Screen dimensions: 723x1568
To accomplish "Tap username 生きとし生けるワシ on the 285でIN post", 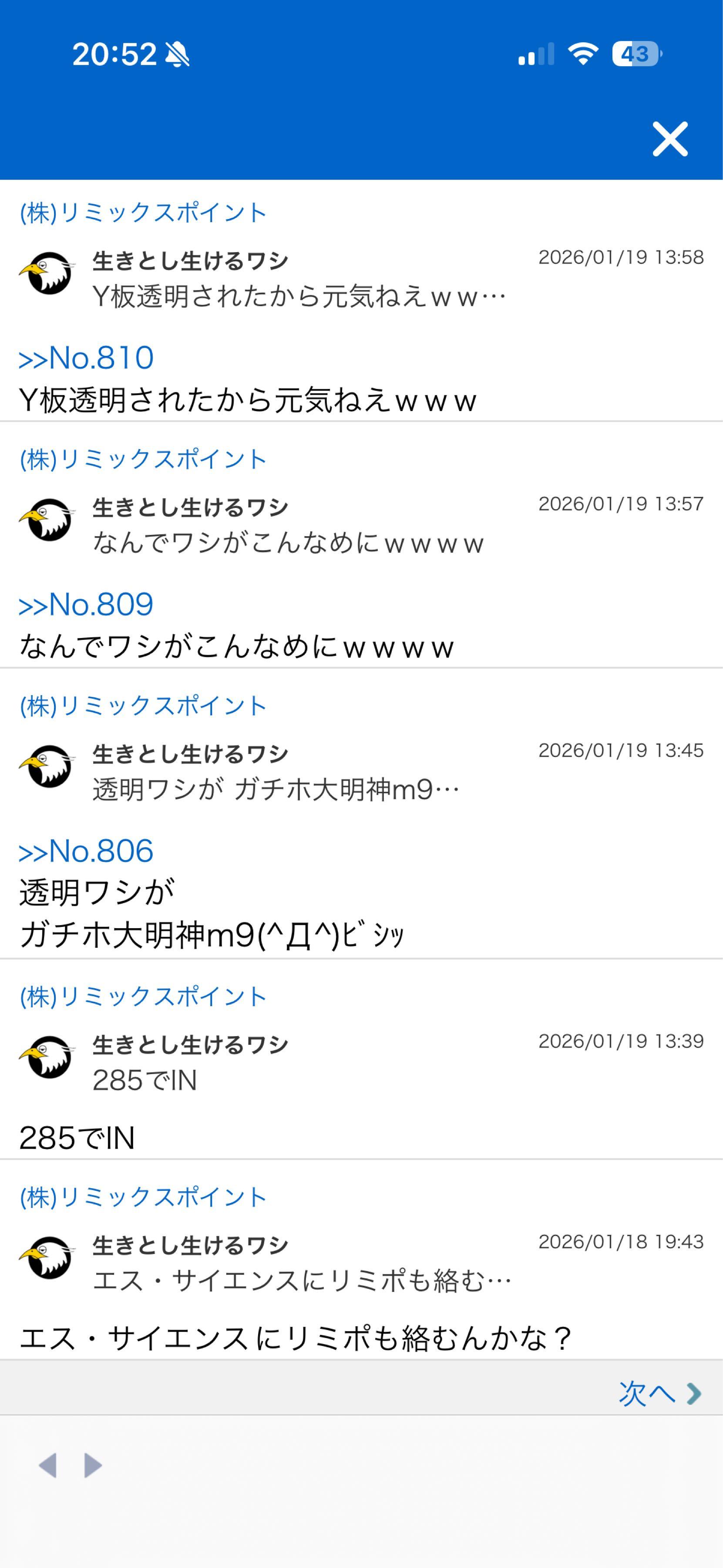I will pos(190,1044).
